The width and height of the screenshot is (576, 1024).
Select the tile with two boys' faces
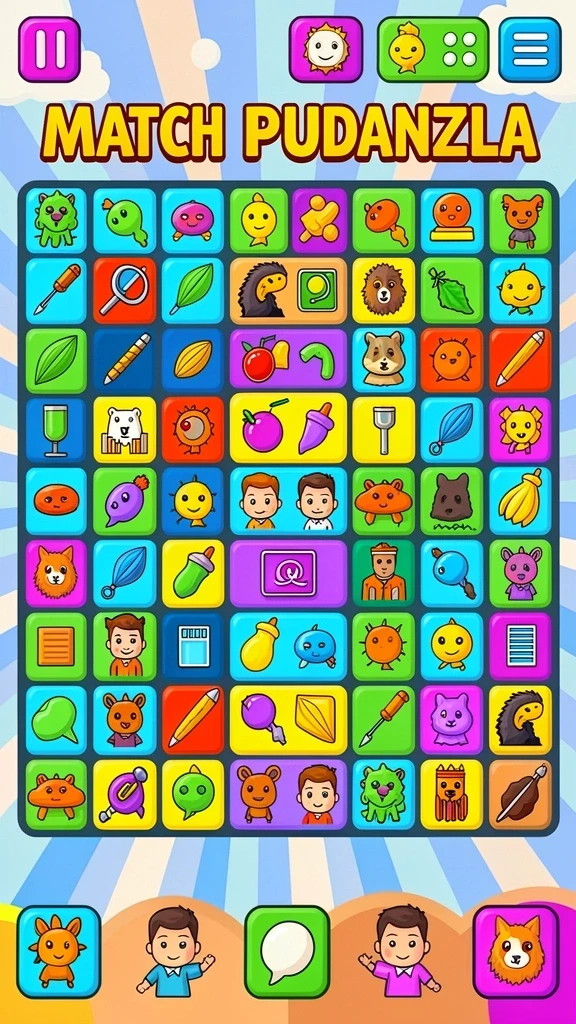coord(288,500)
